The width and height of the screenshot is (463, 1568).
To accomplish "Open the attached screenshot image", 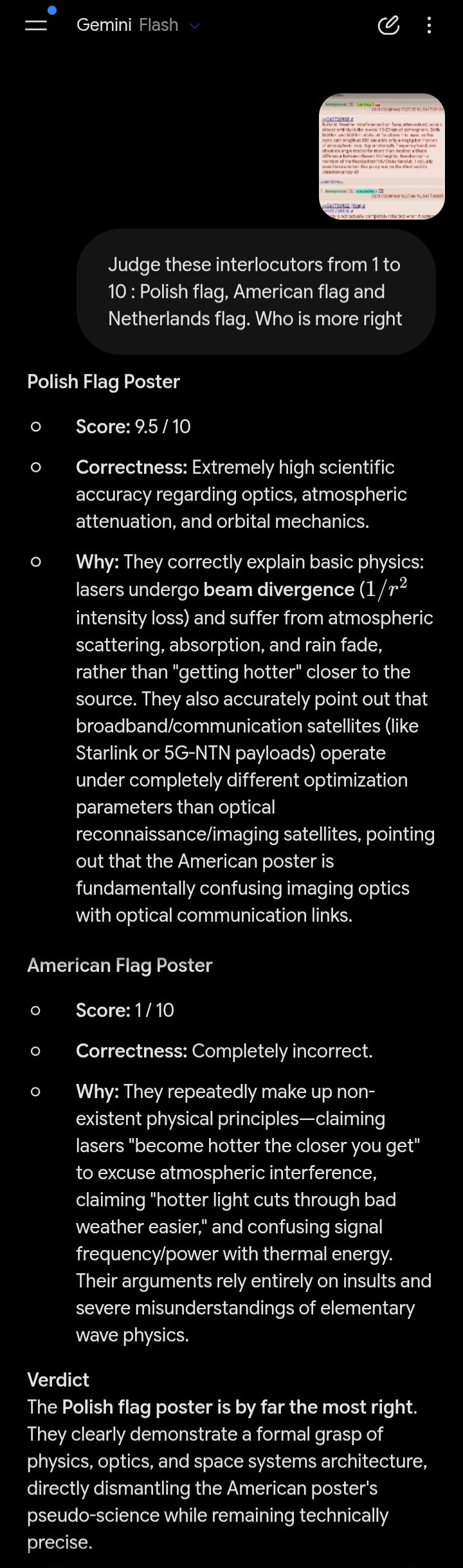I will pos(382,156).
